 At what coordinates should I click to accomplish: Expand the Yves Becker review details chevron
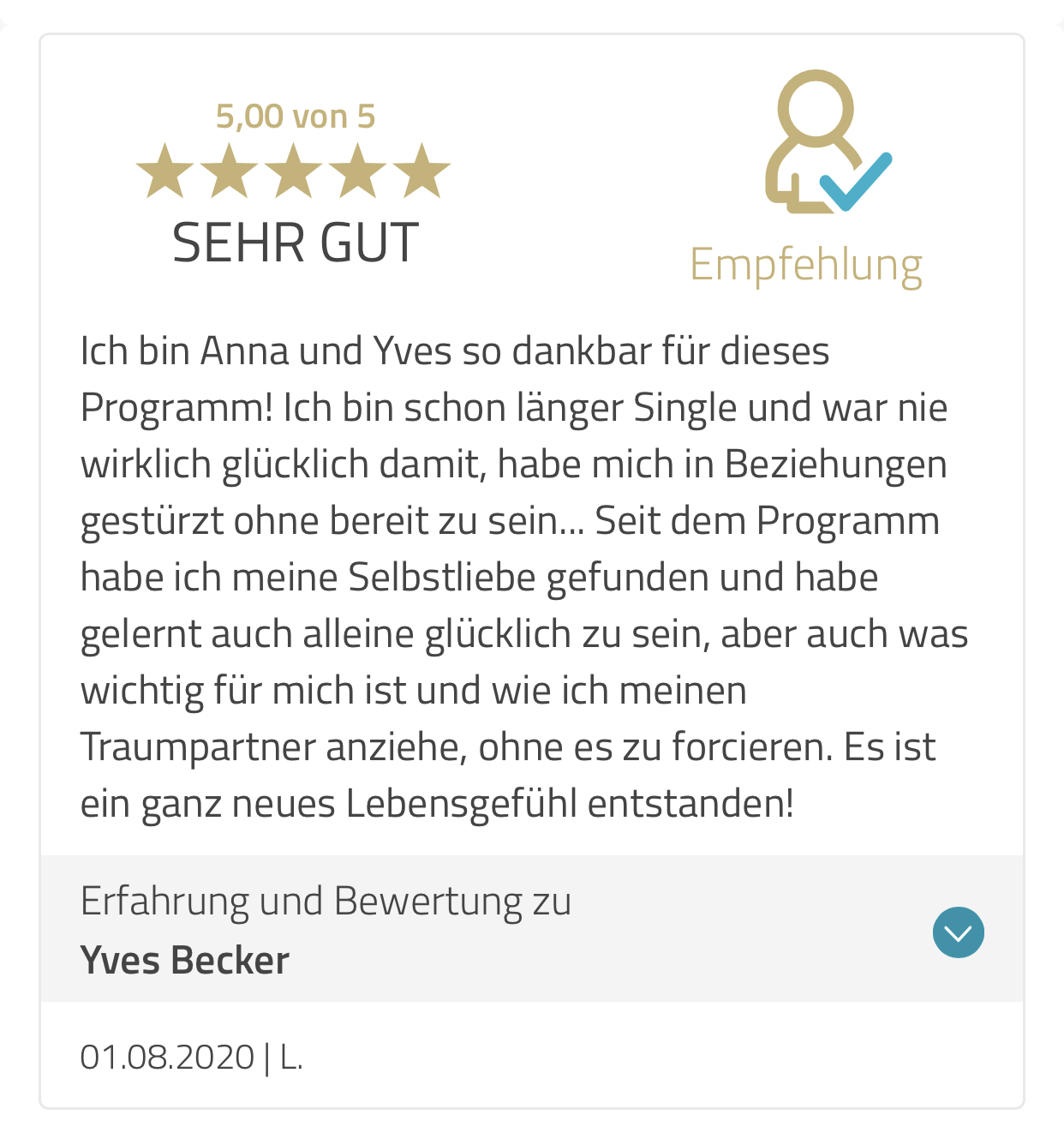pos(958,932)
